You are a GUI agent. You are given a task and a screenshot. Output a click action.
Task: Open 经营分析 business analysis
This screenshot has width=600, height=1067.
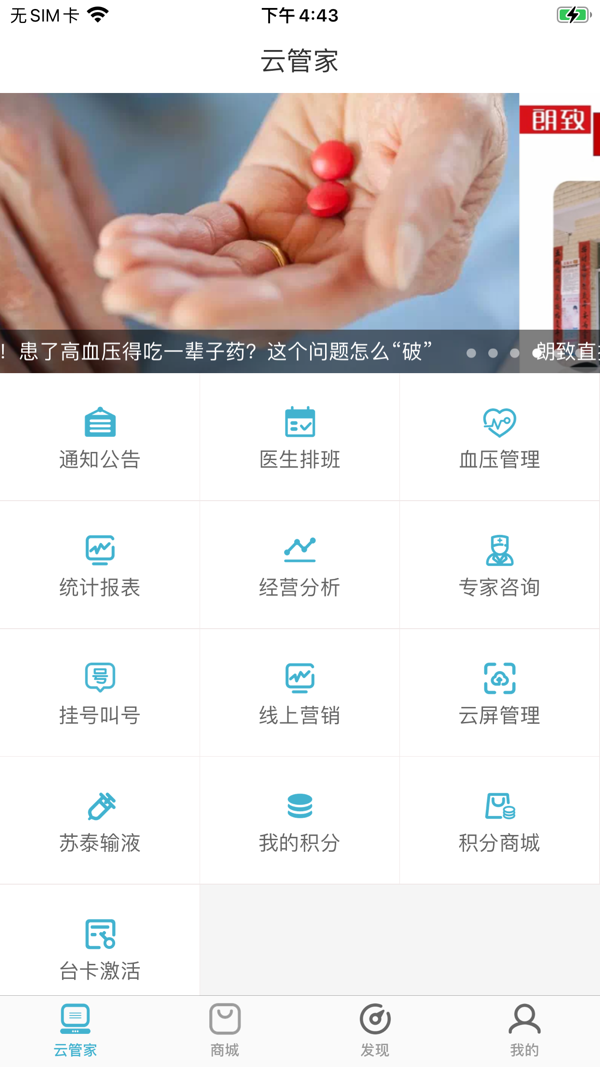pos(300,566)
